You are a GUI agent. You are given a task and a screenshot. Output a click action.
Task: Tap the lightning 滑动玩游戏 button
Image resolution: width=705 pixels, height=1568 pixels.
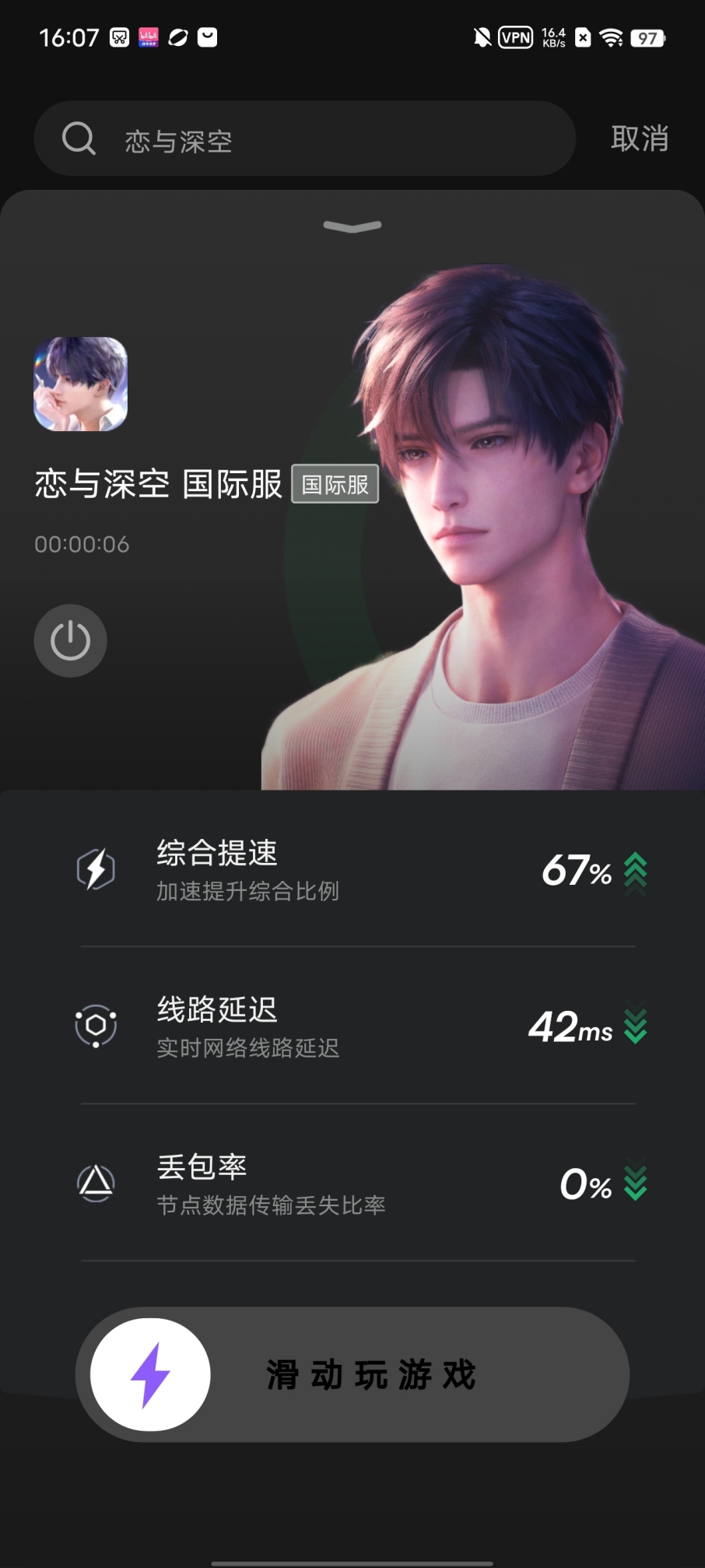coord(151,1374)
